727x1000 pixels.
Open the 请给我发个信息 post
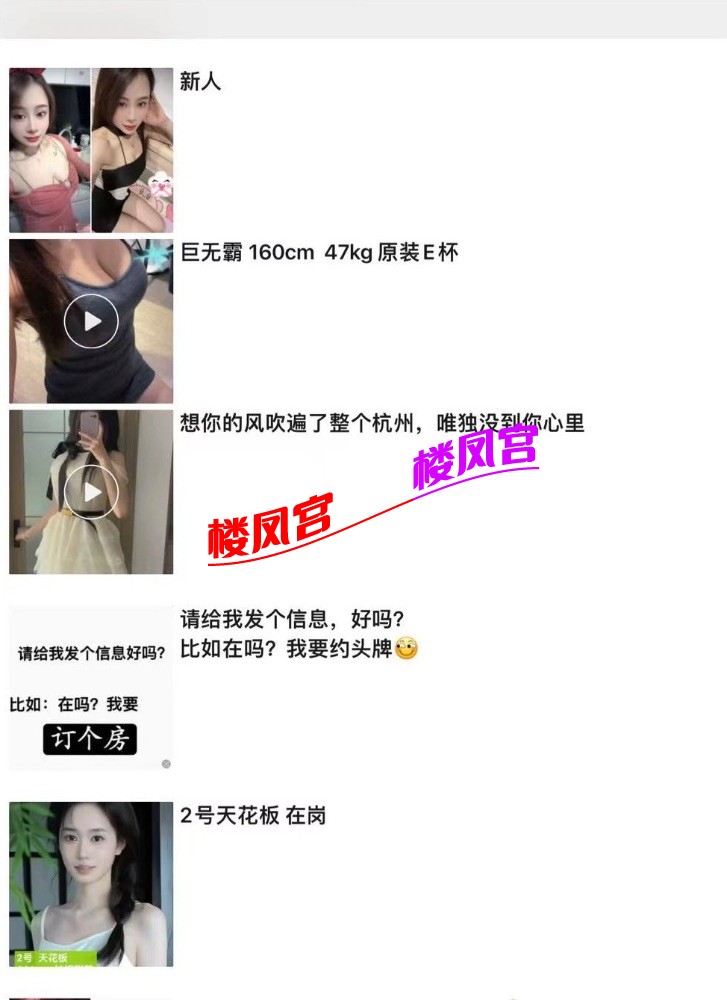click(91, 688)
